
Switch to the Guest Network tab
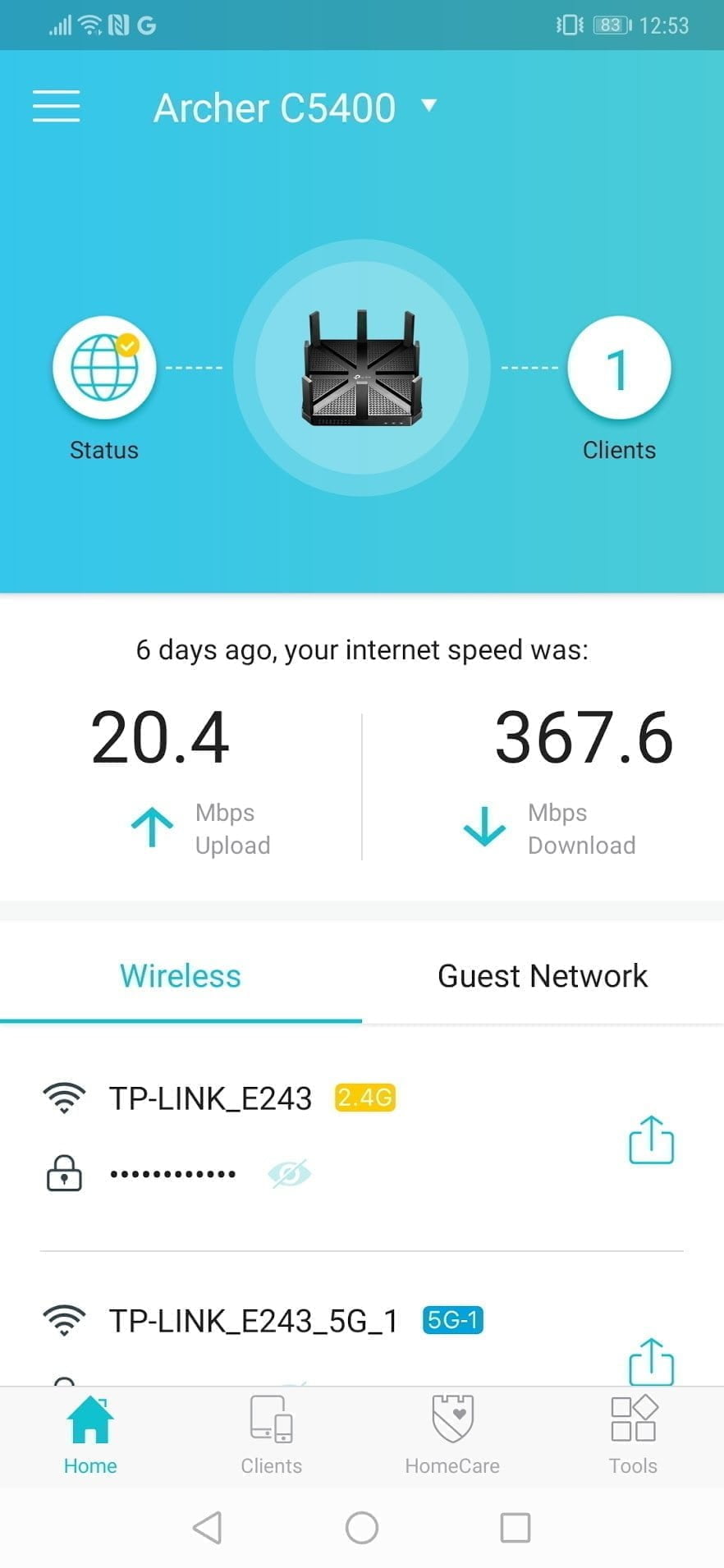pyautogui.click(x=542, y=976)
